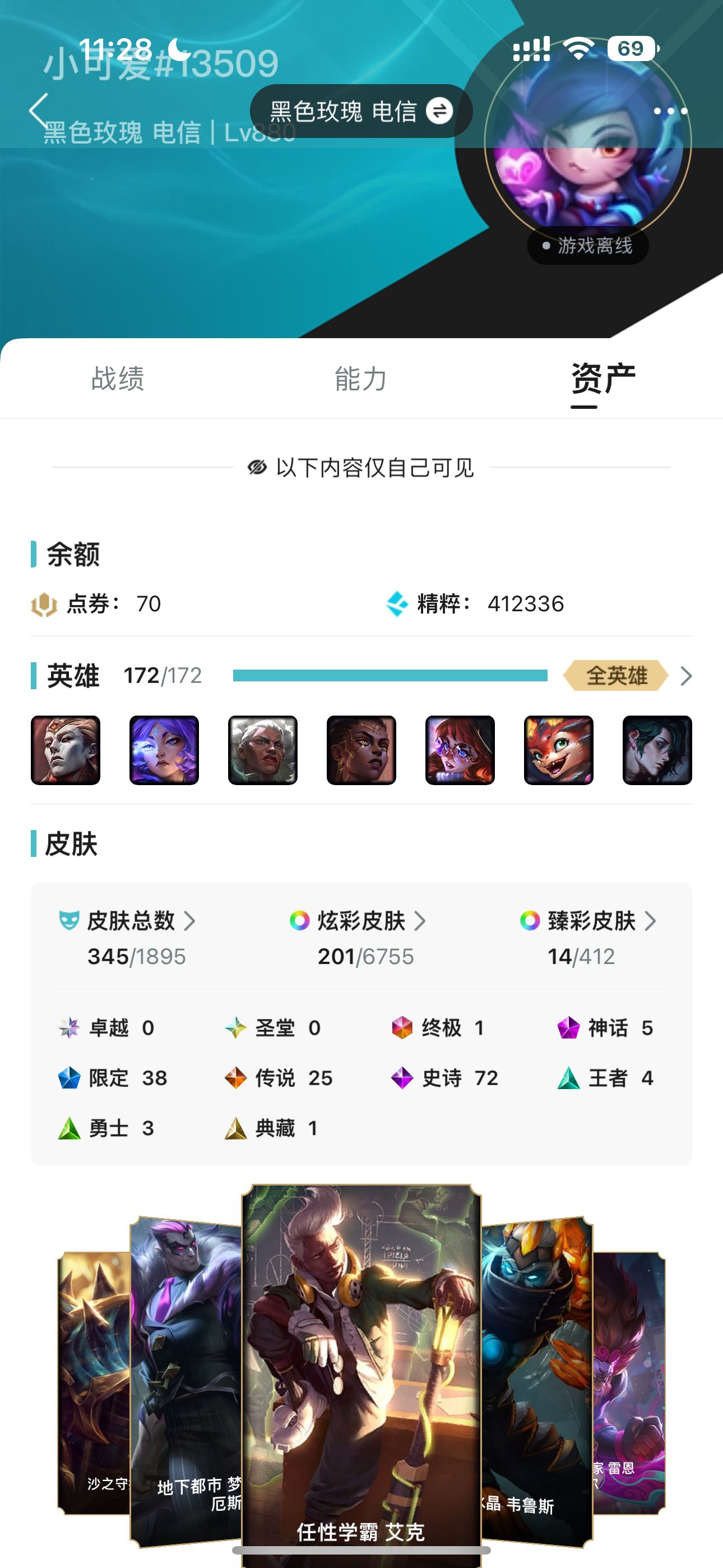Switch to the 战绩 tab

click(x=118, y=379)
